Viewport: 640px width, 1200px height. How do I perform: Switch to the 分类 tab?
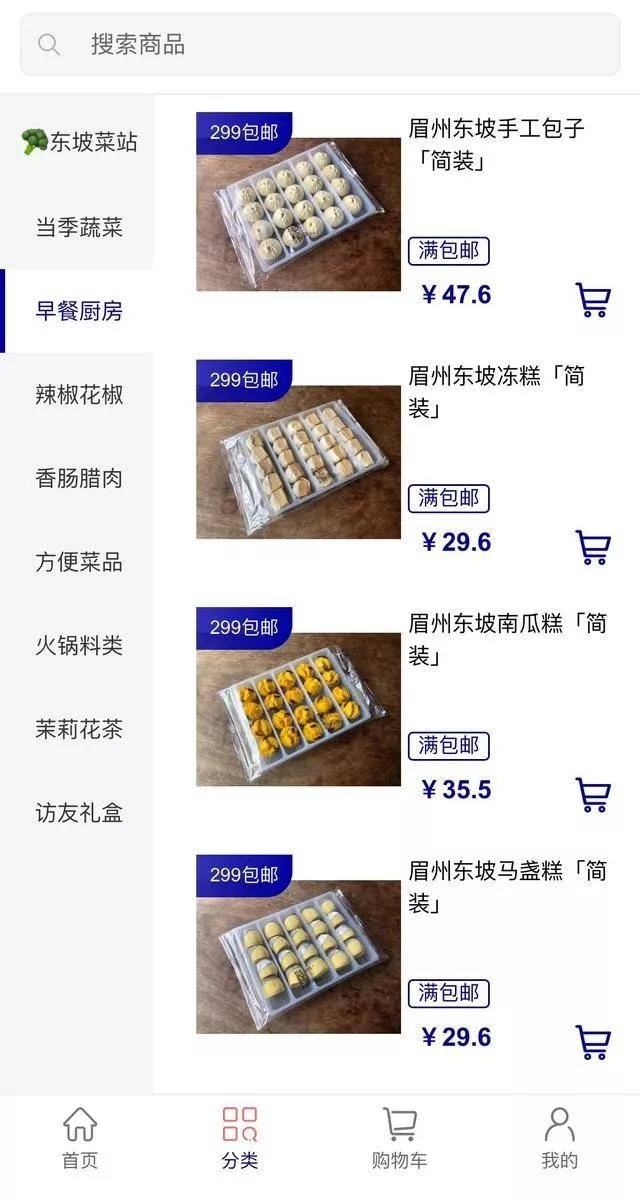click(x=240, y=1138)
